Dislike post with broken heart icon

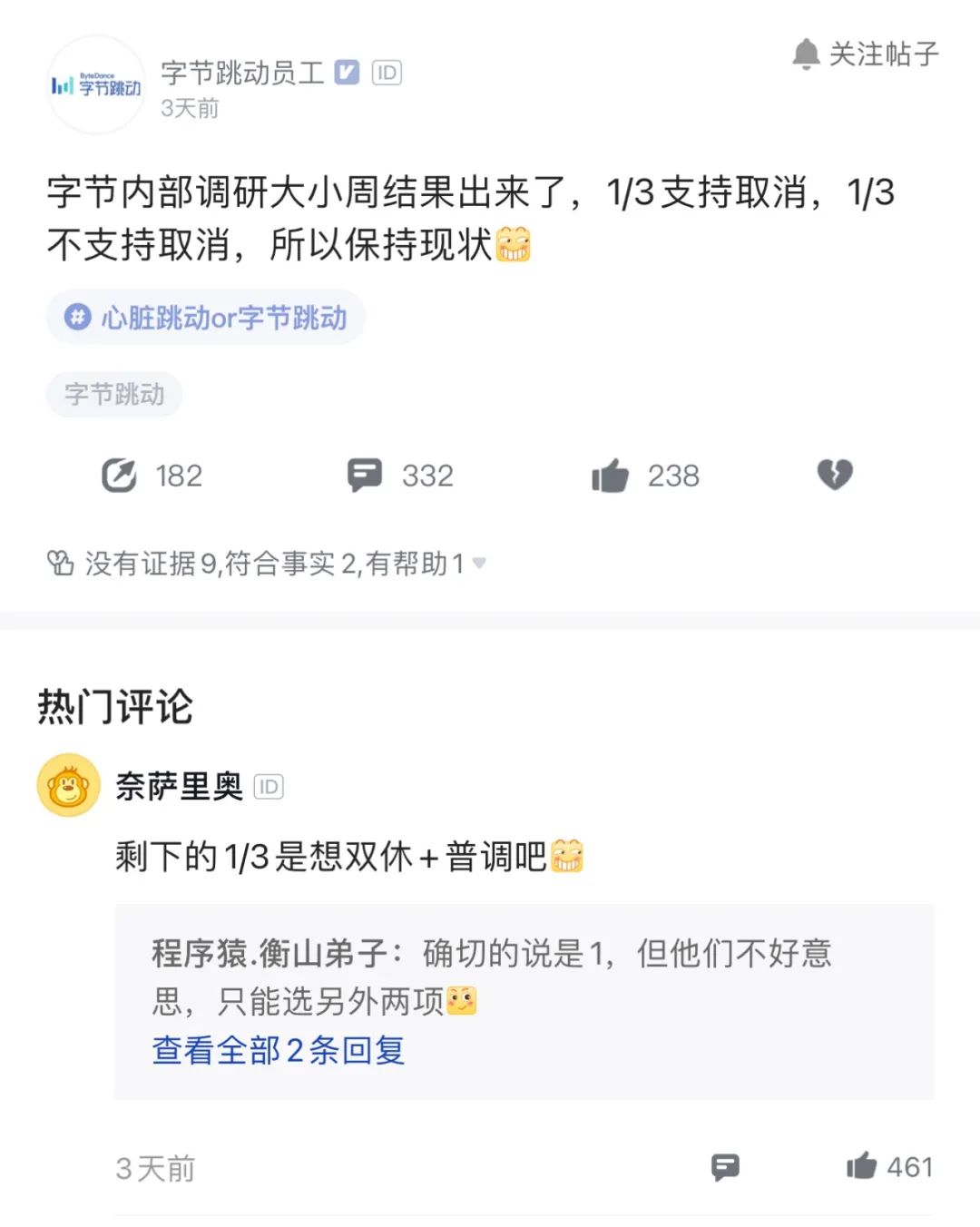point(835,474)
